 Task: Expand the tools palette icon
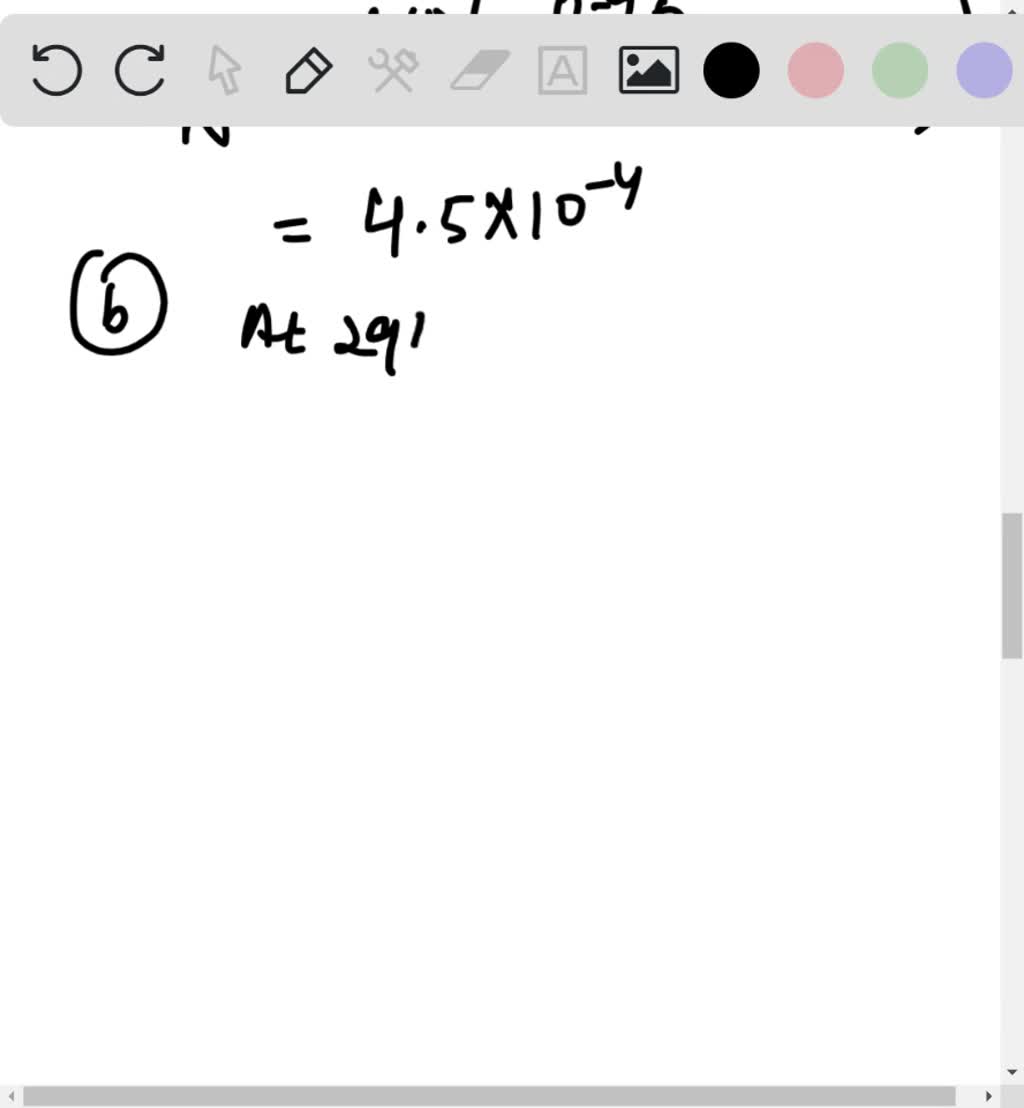(x=393, y=70)
